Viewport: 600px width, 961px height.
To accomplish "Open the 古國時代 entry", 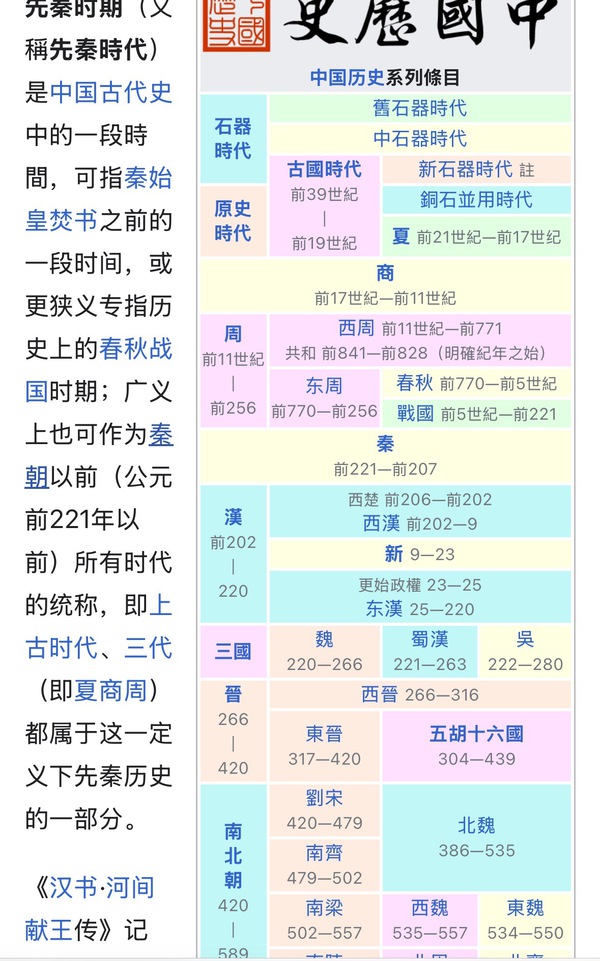I will click(x=324, y=169).
